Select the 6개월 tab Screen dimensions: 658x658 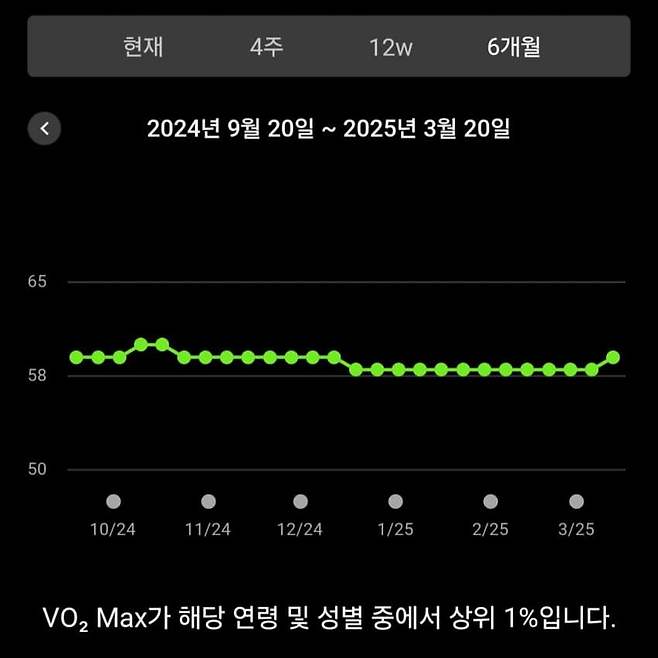(515, 47)
